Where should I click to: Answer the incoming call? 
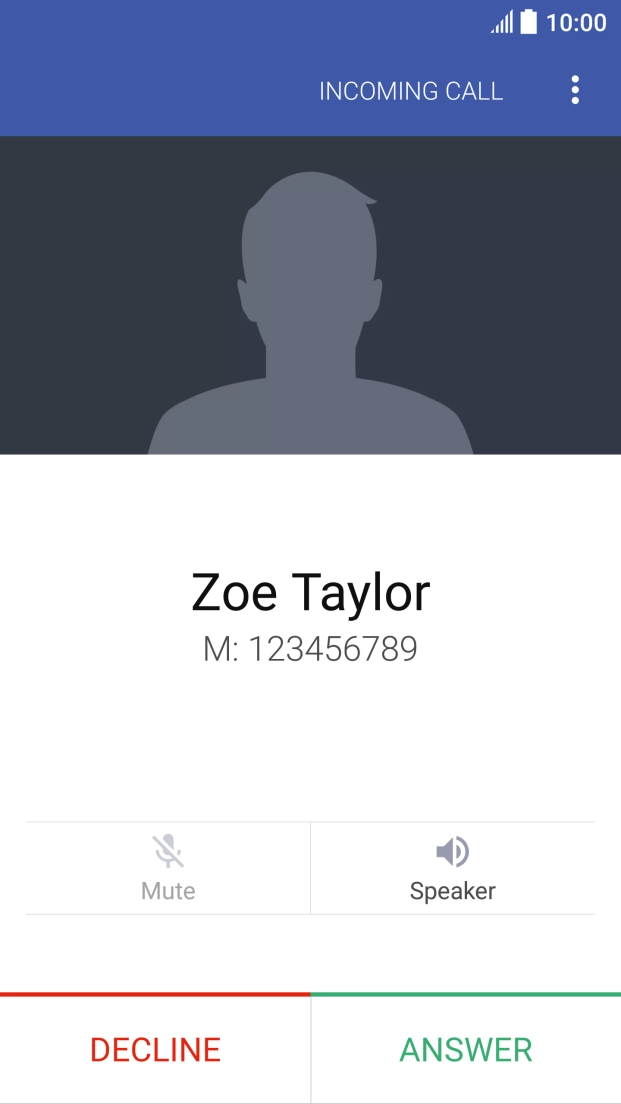466,1049
